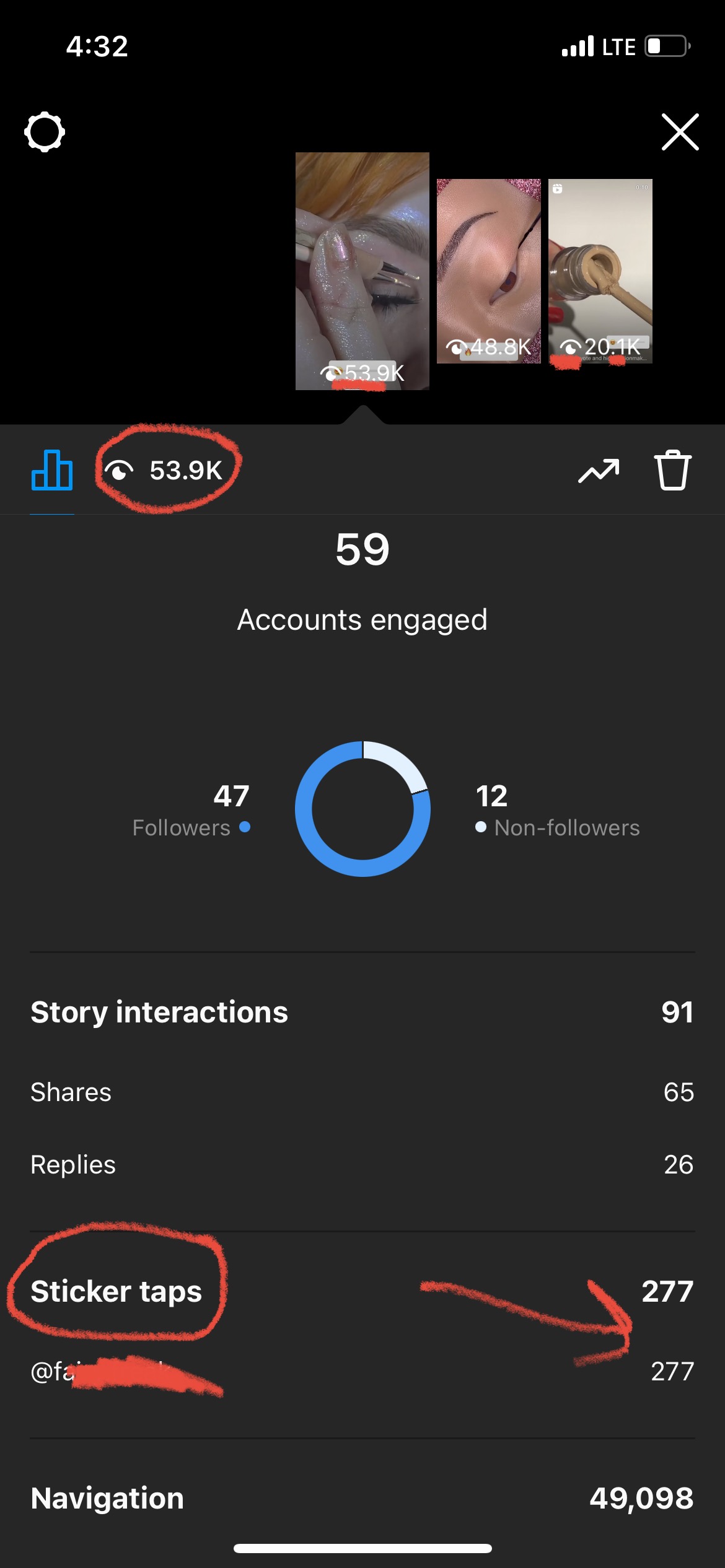Switch to the bar chart insights tab
Screen dimensions: 725x1568
pos(52,470)
